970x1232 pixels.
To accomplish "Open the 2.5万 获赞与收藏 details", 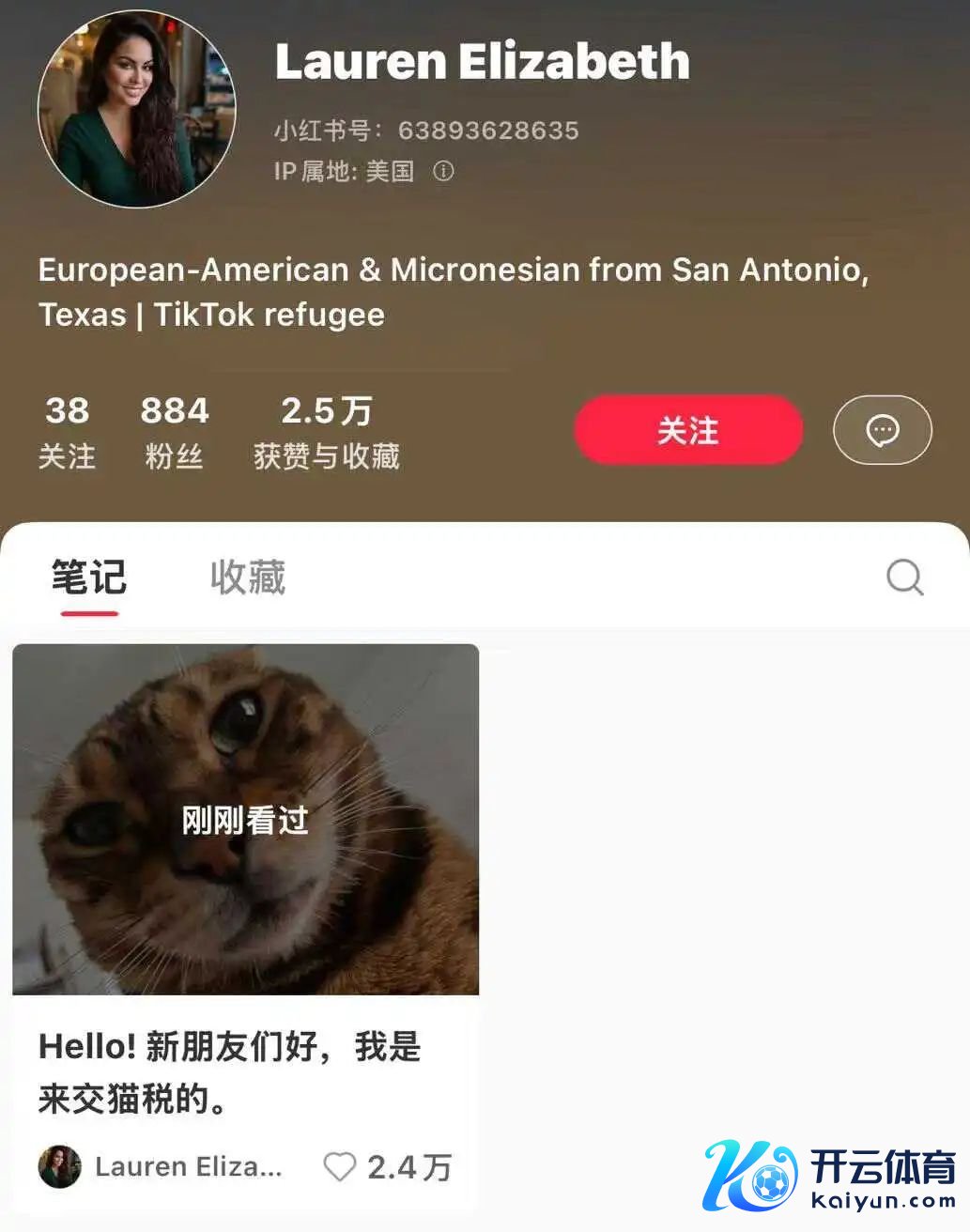I will pyautogui.click(x=326, y=432).
